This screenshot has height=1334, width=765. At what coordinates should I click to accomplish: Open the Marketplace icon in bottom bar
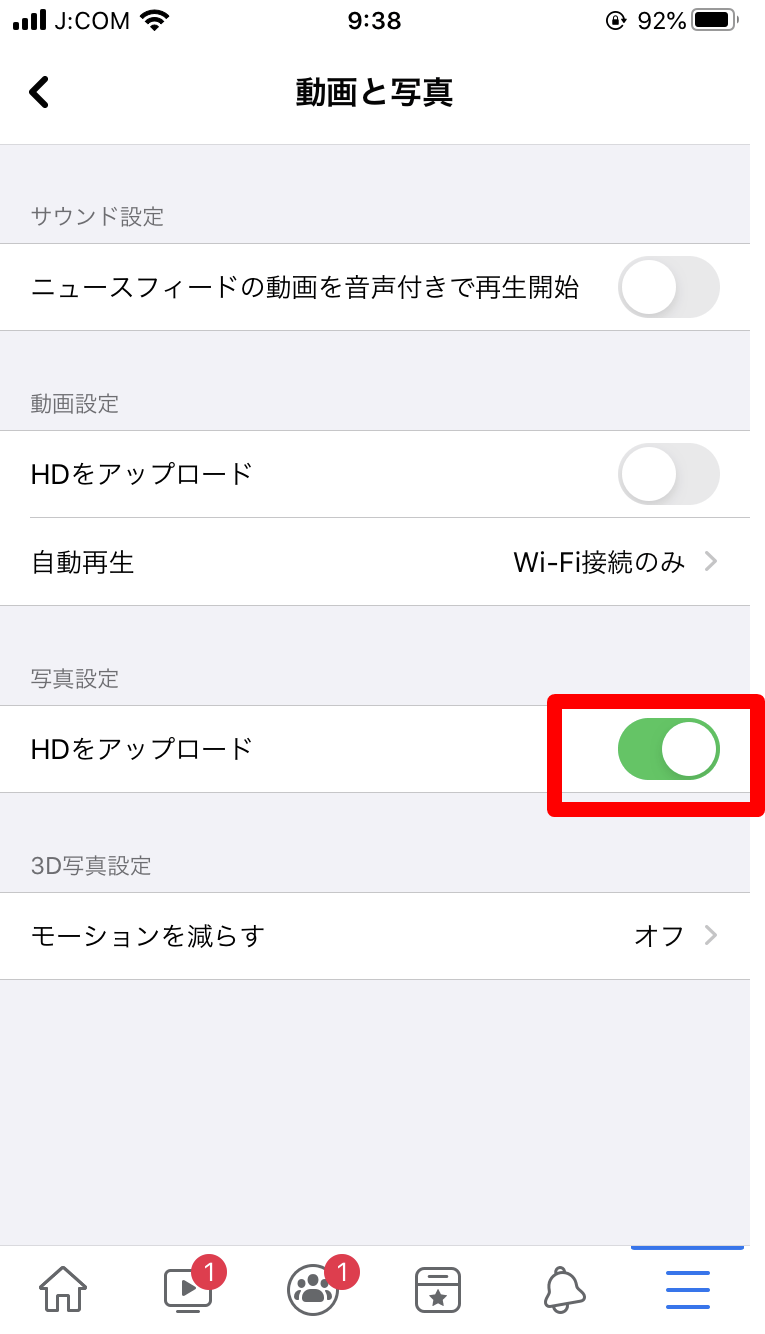pos(437,1289)
